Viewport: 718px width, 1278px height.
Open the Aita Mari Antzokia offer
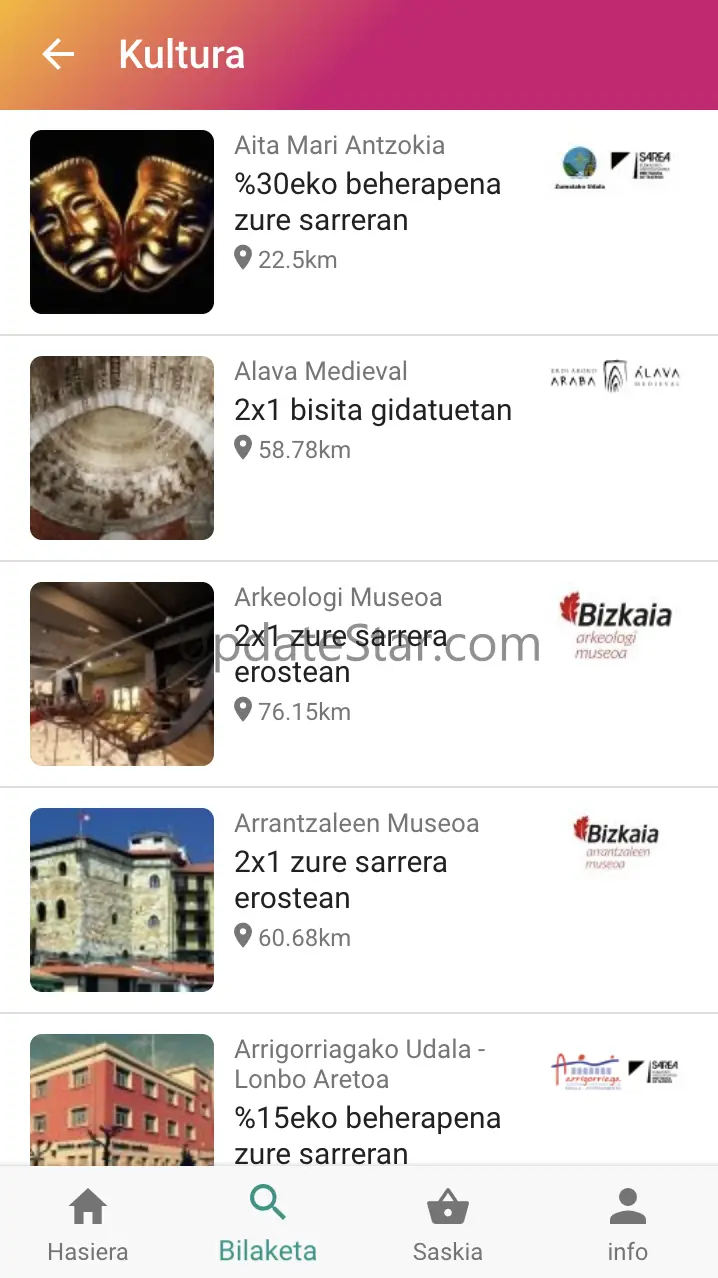click(367, 202)
